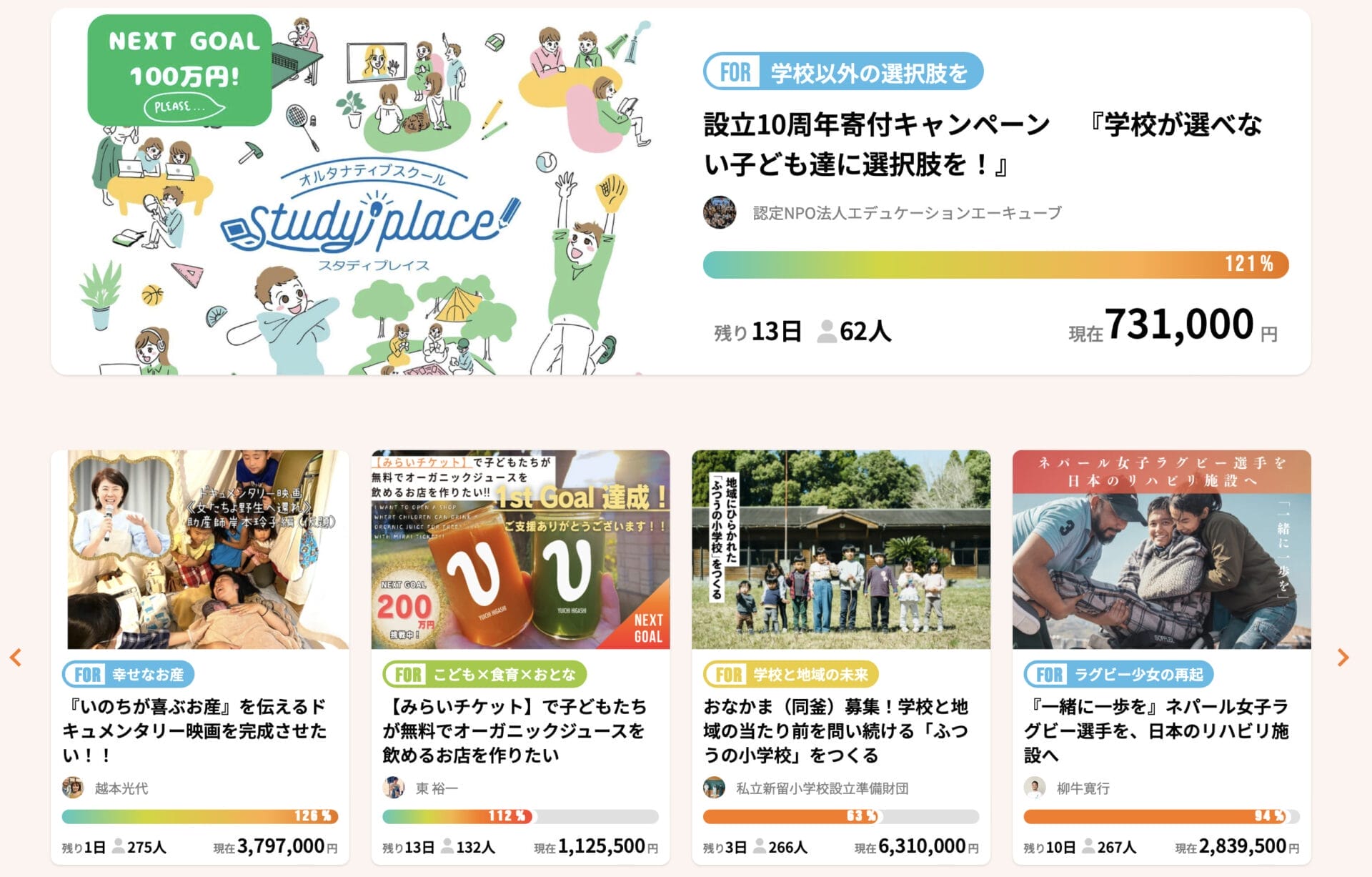The image size is (1372, 877).
Task: Select the 学校以外の選択肢を category tag
Action: [843, 72]
